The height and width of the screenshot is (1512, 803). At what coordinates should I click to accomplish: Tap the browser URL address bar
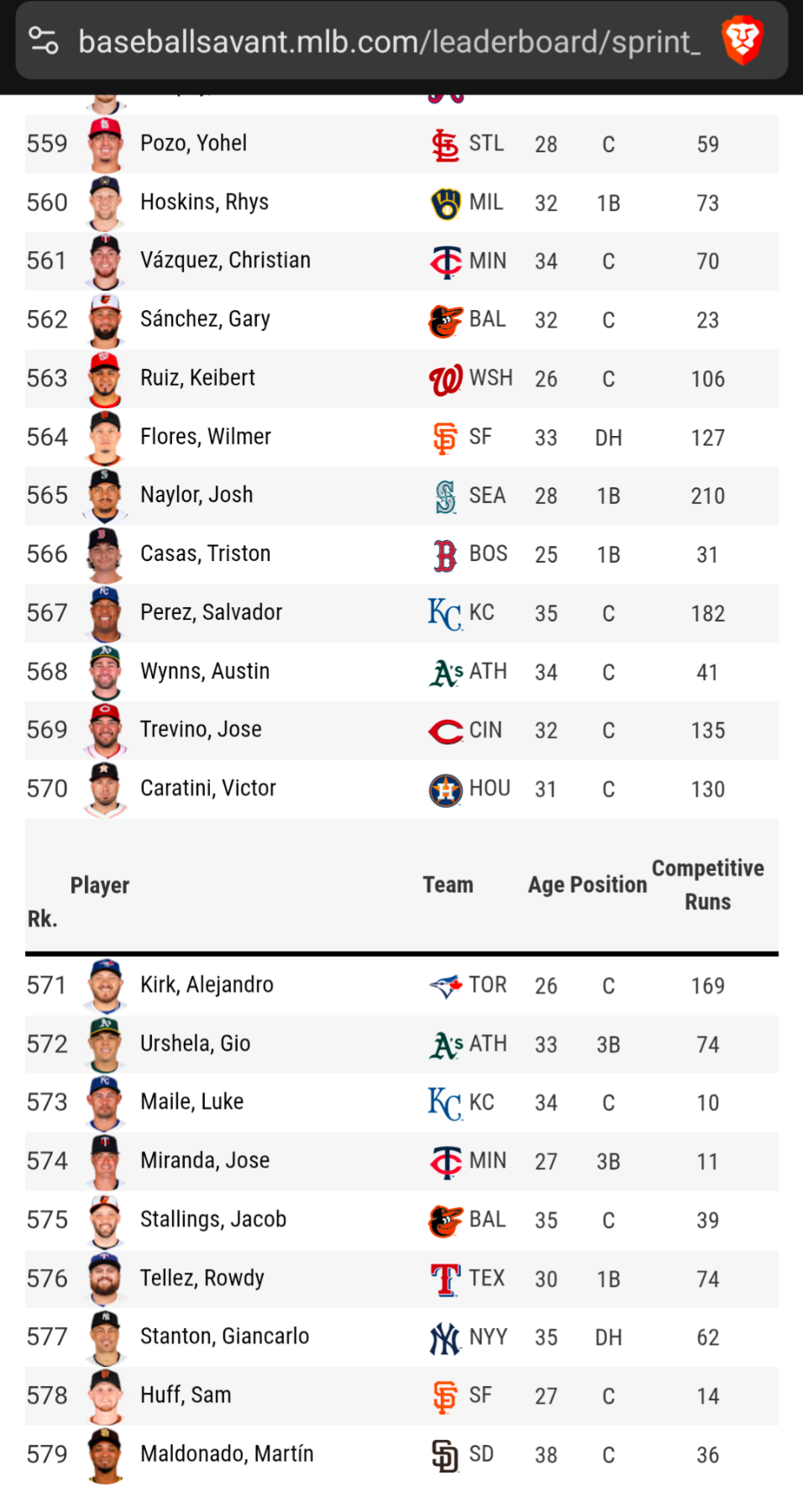click(389, 41)
